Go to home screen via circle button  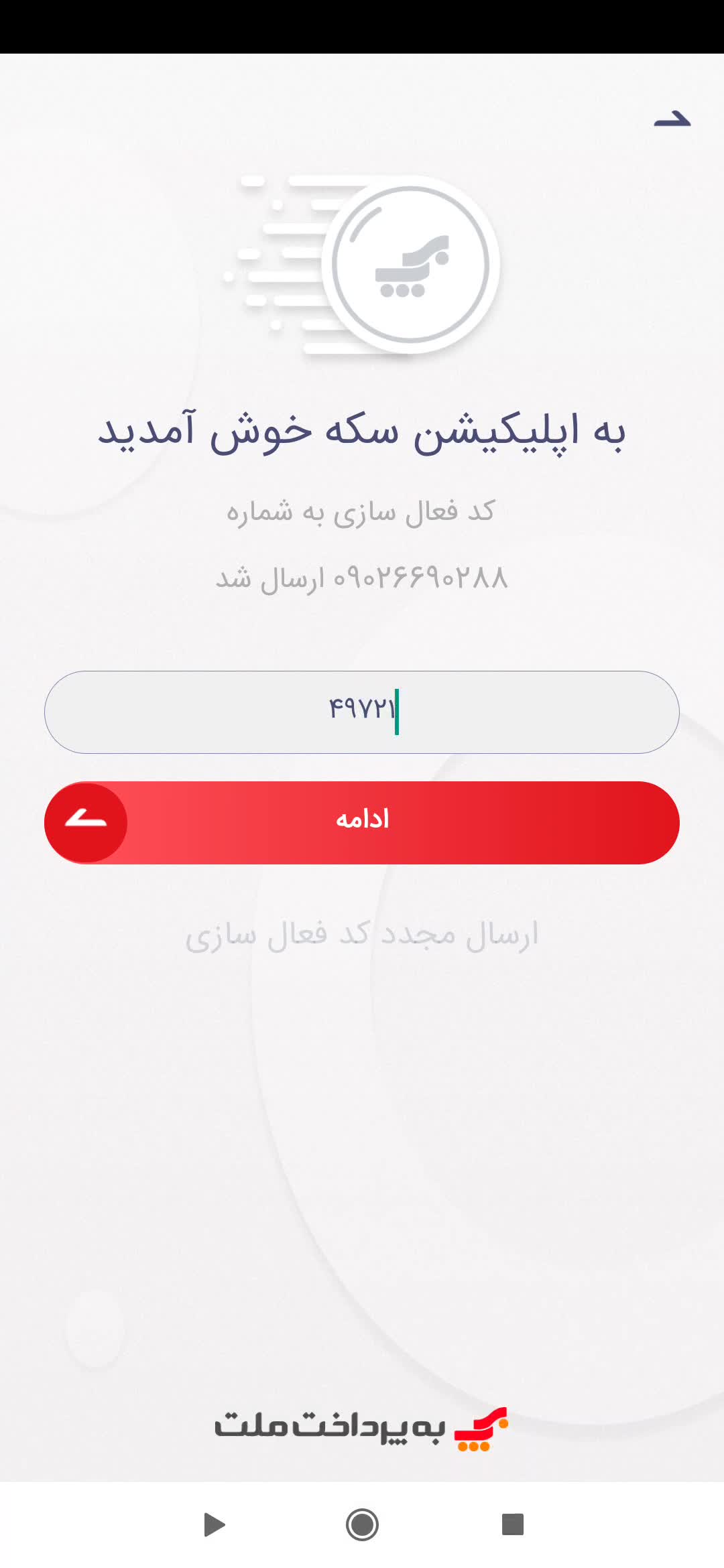(x=362, y=1524)
